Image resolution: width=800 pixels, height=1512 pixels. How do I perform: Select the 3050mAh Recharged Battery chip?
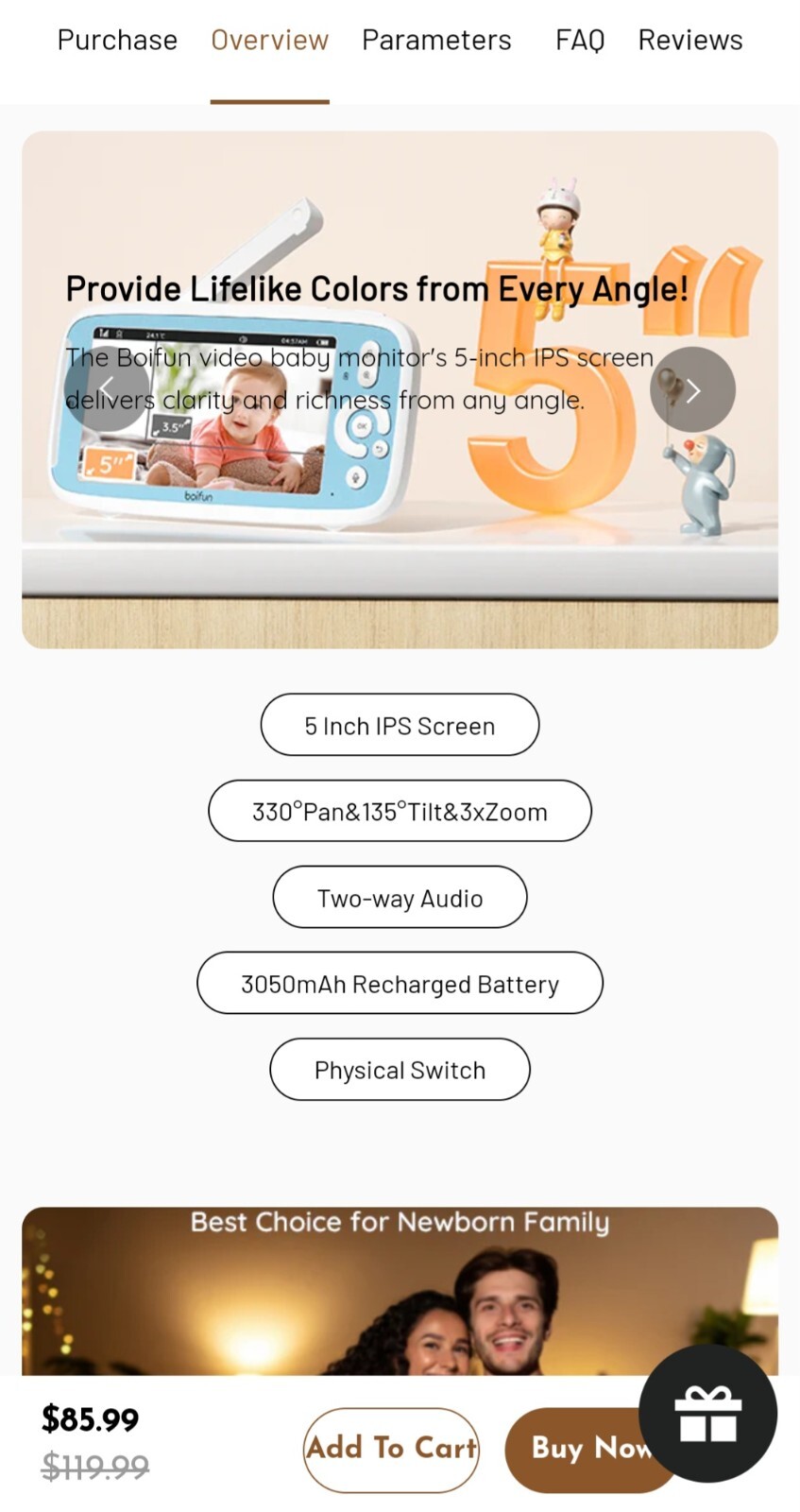coord(400,983)
